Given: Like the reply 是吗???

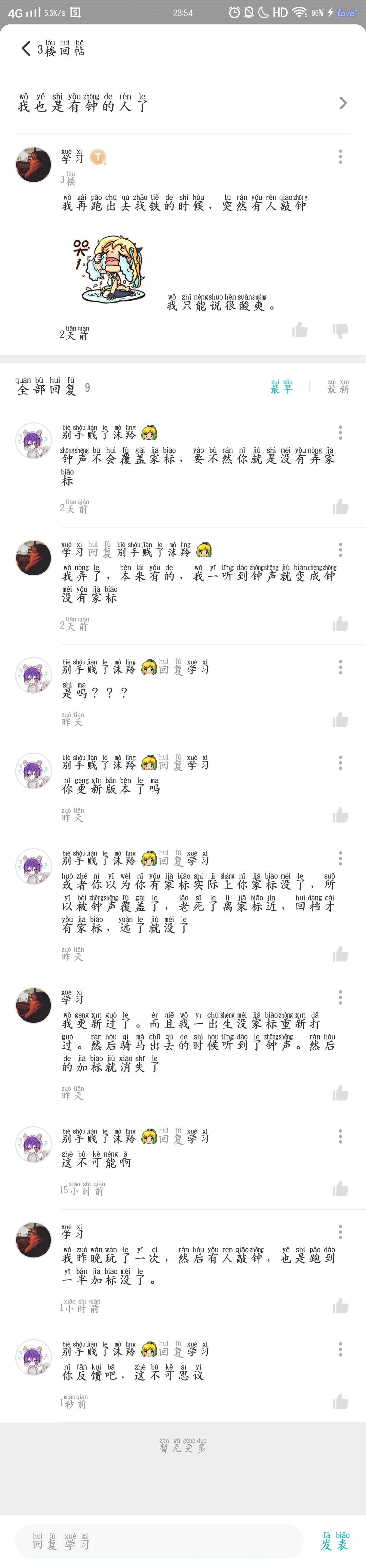Looking at the screenshot, I should 341,720.
